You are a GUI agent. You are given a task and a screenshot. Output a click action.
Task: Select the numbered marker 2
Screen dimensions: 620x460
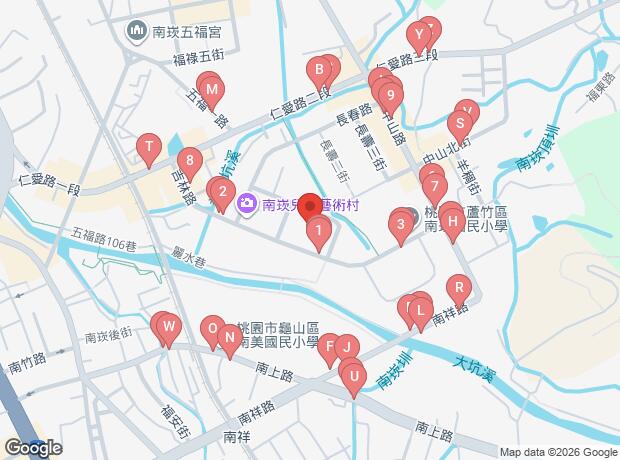pyautogui.click(x=221, y=191)
